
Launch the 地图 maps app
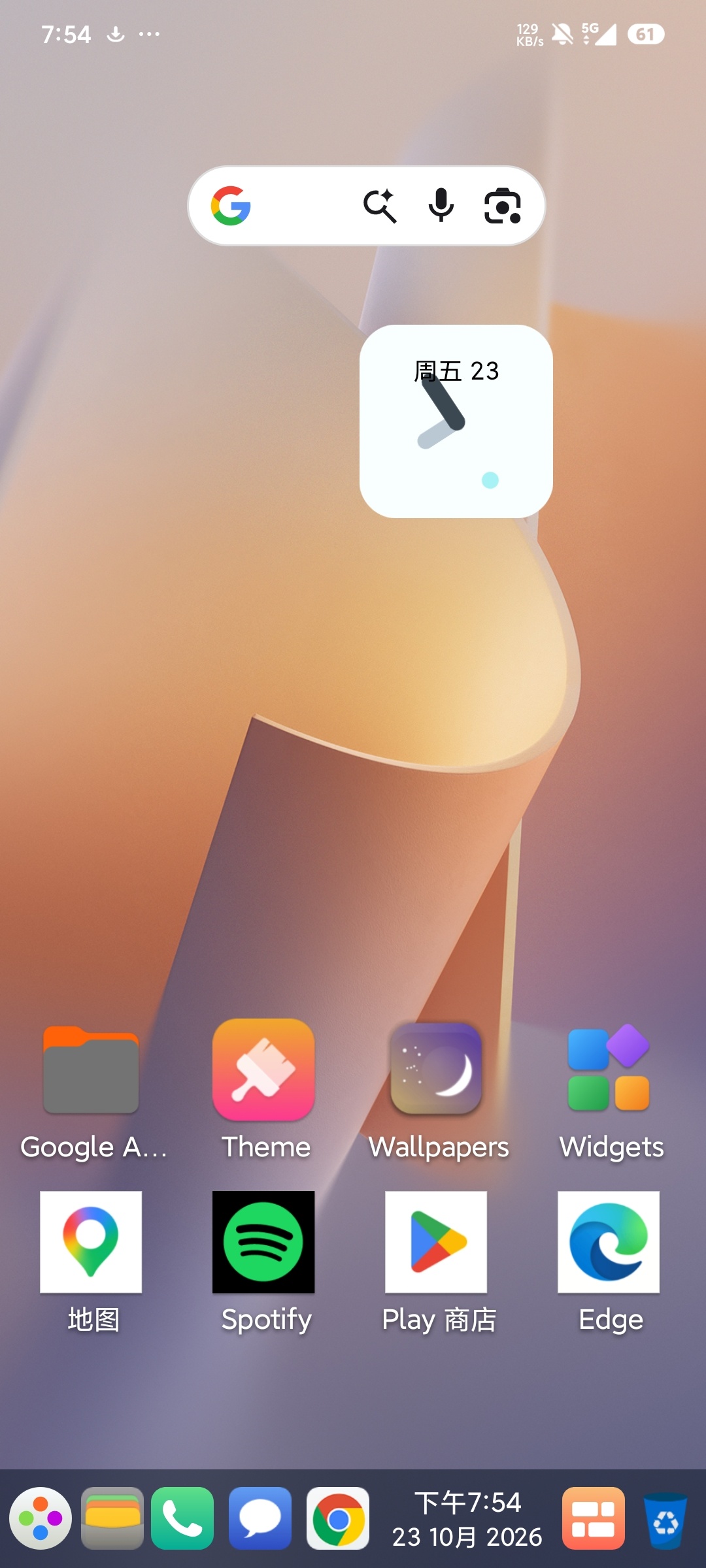(x=91, y=1242)
